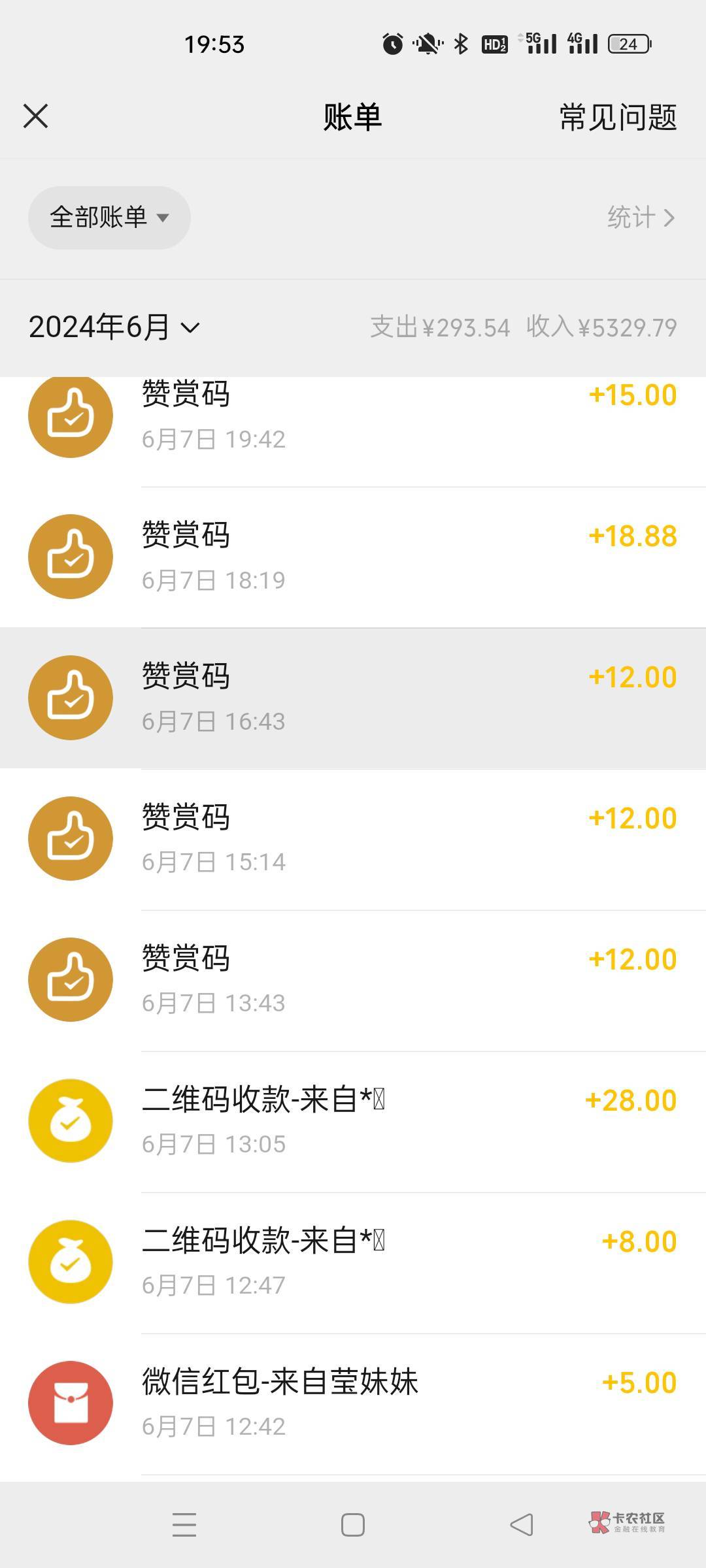View 微信红包 from 莹妹妹

pos(353,1404)
